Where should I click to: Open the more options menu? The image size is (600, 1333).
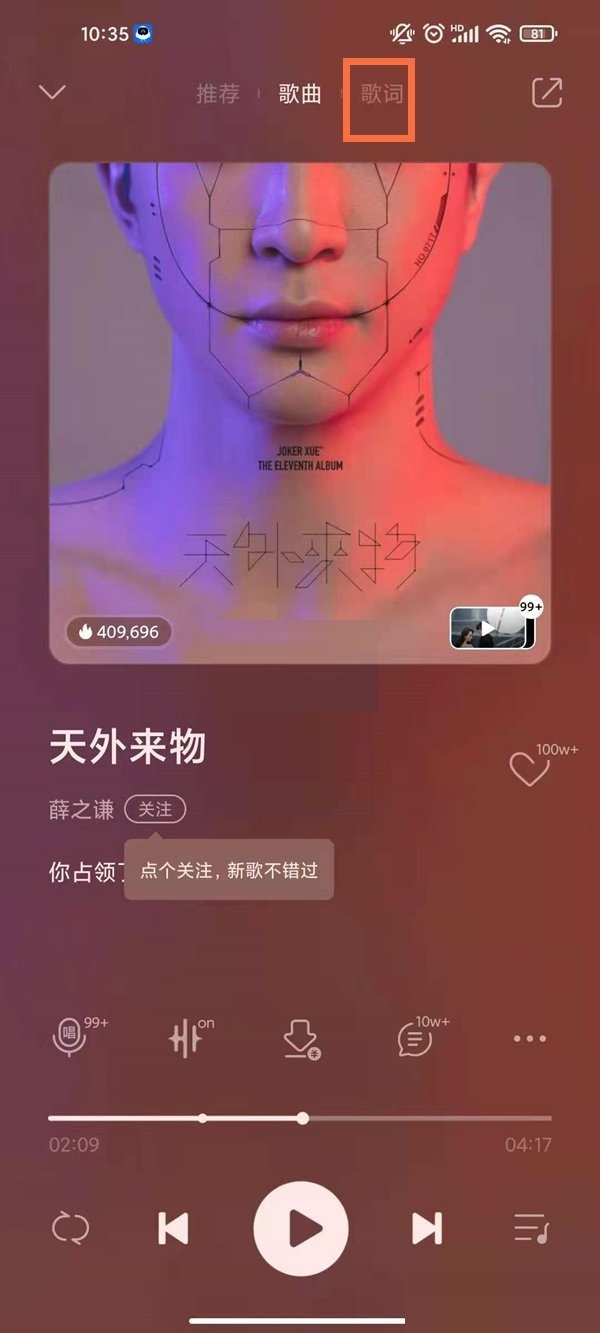click(x=530, y=1039)
